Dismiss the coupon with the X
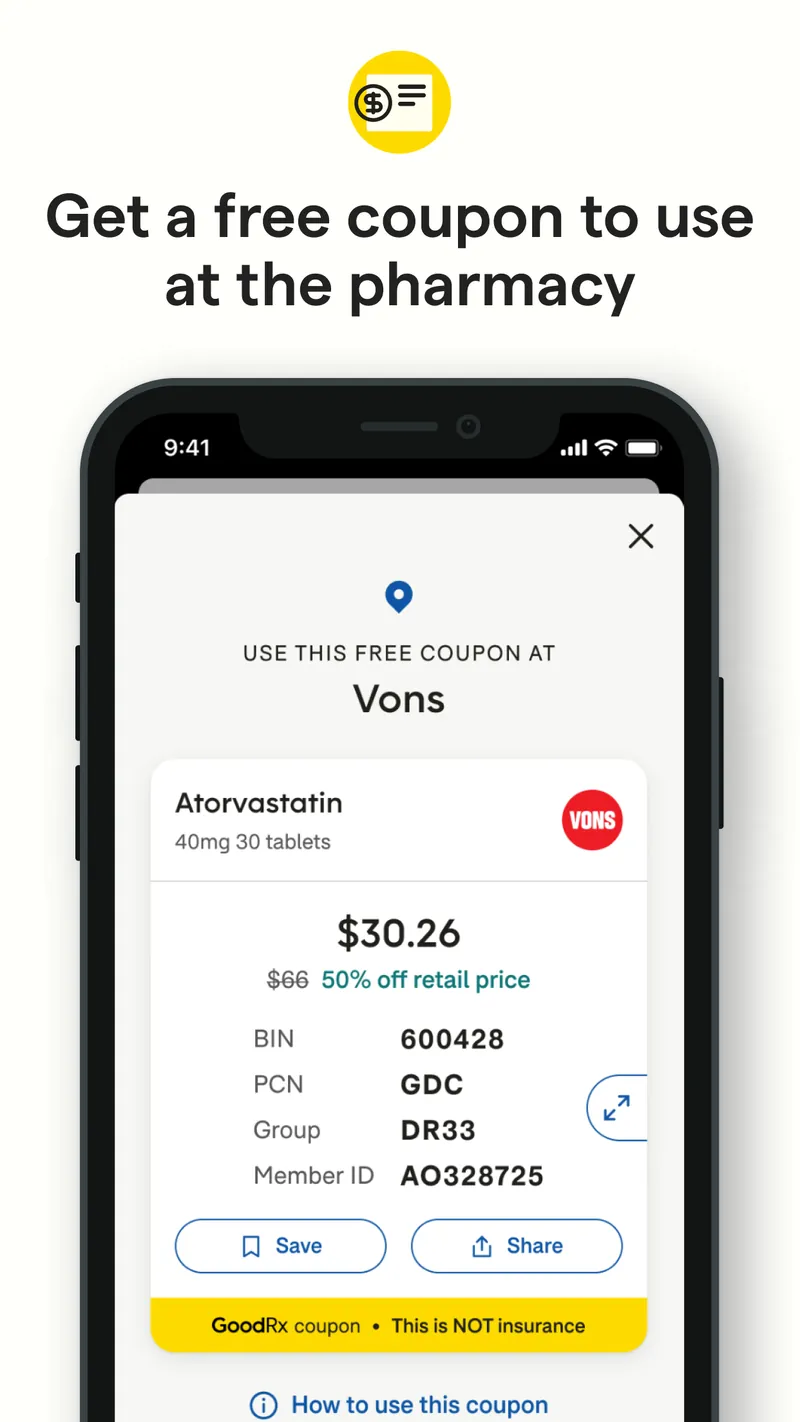The width and height of the screenshot is (800, 1422). (x=640, y=536)
